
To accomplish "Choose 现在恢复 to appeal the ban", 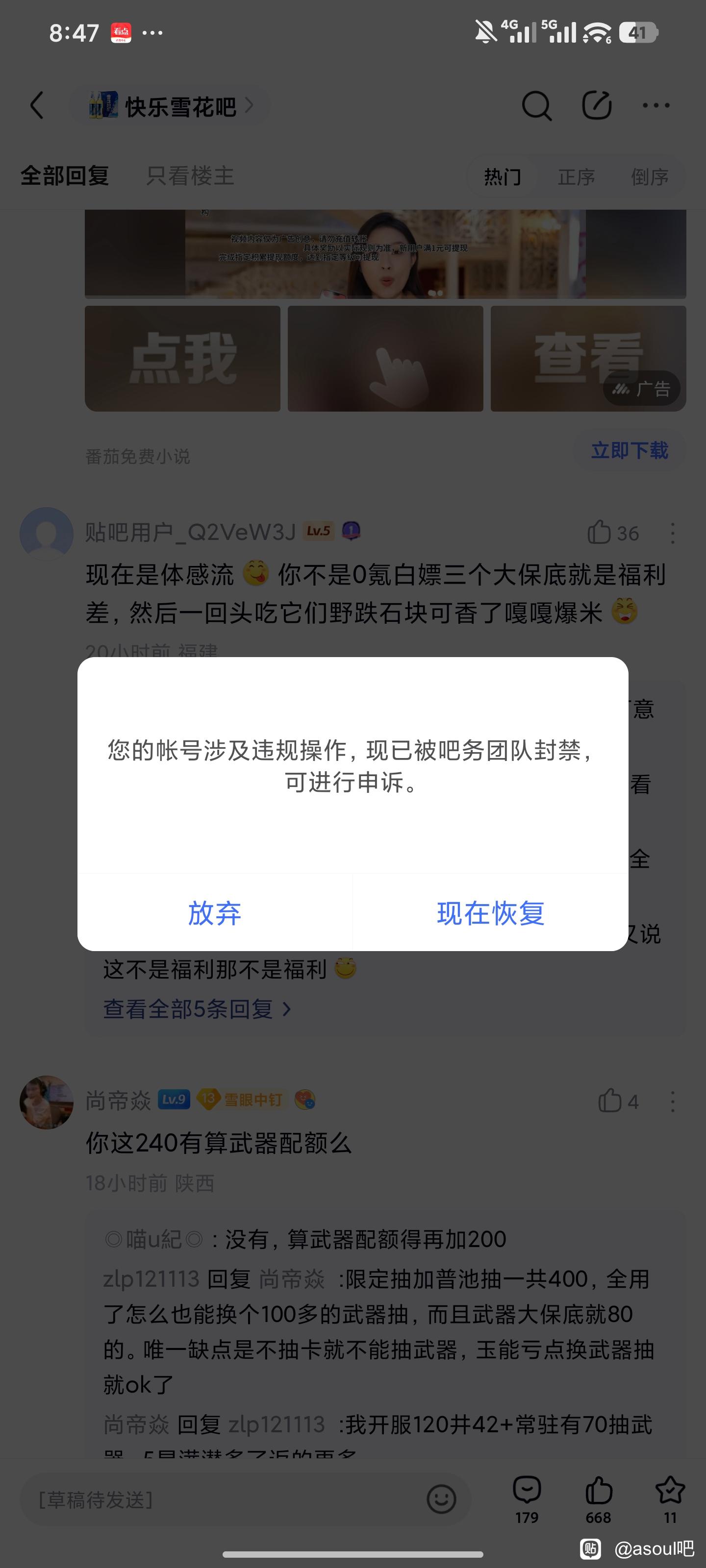I will pos(490,912).
